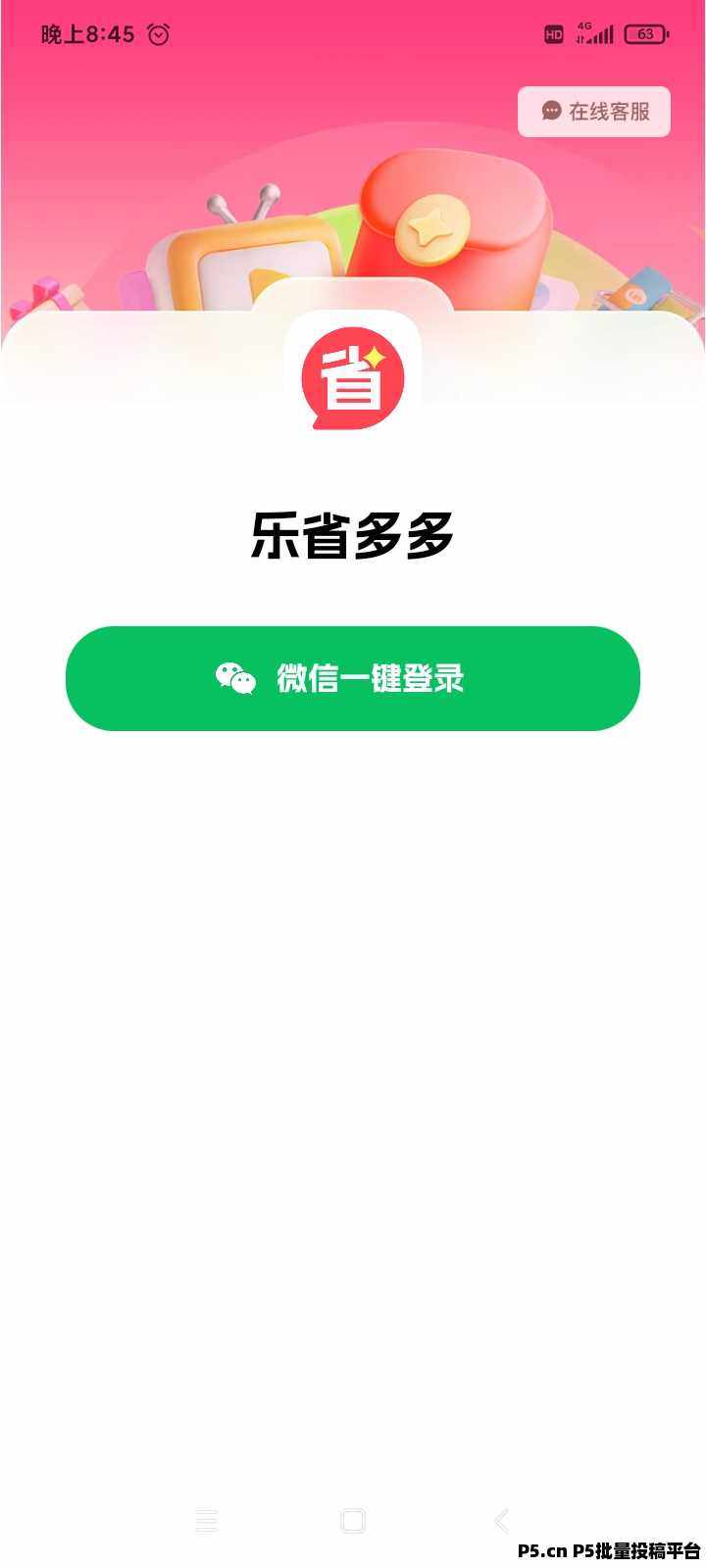Return to the home screen
706x1568 pixels.
click(x=353, y=1520)
